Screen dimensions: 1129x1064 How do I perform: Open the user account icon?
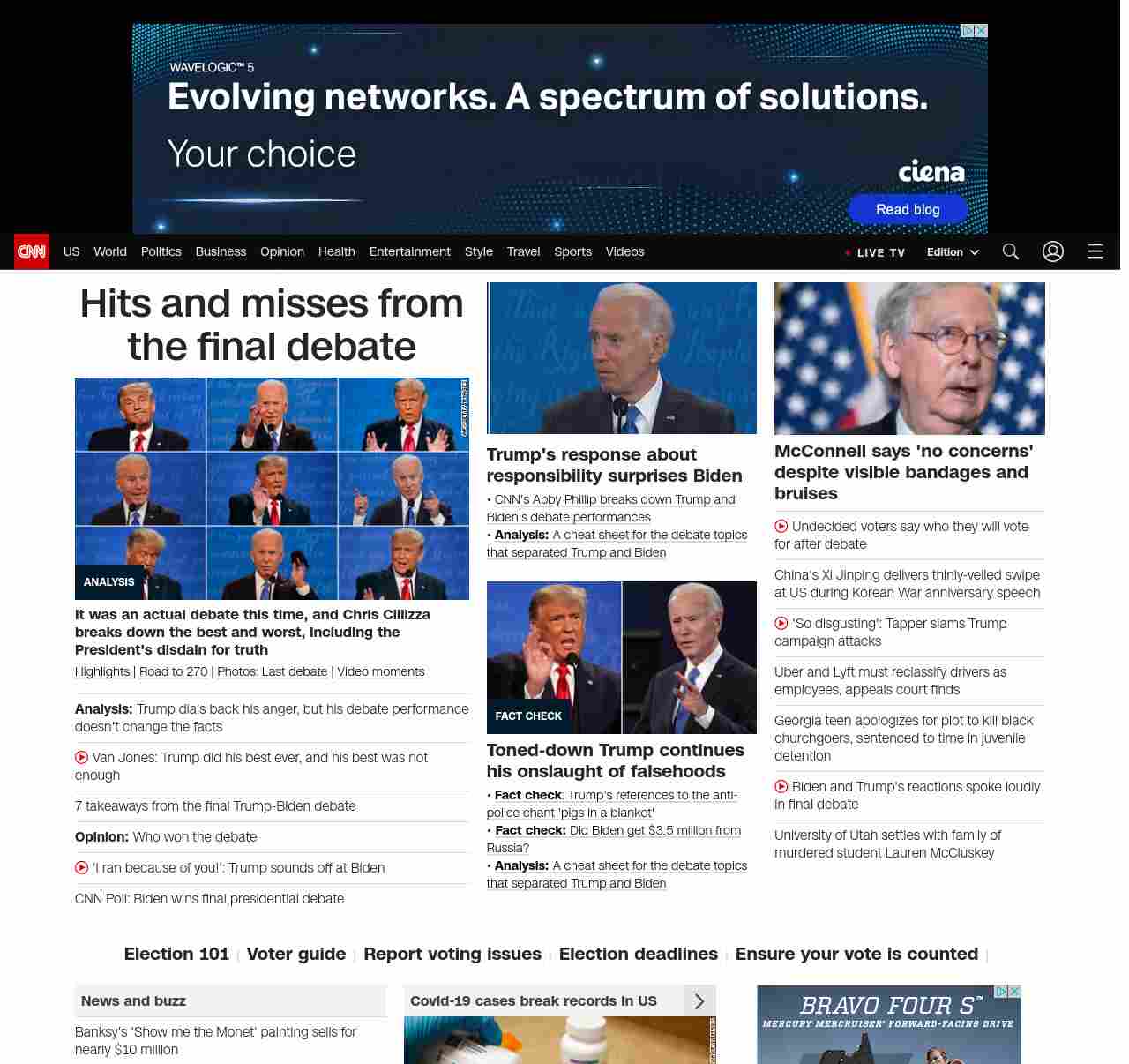coord(1052,251)
